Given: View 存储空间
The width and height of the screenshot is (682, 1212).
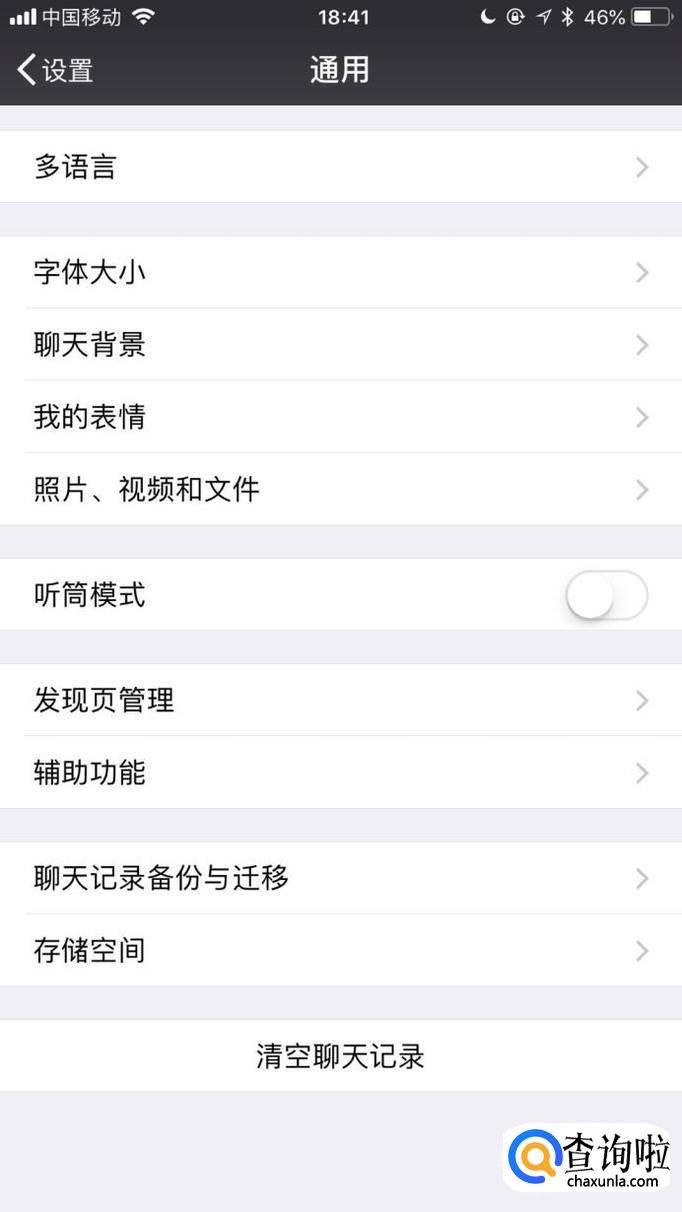Looking at the screenshot, I should [340, 950].
